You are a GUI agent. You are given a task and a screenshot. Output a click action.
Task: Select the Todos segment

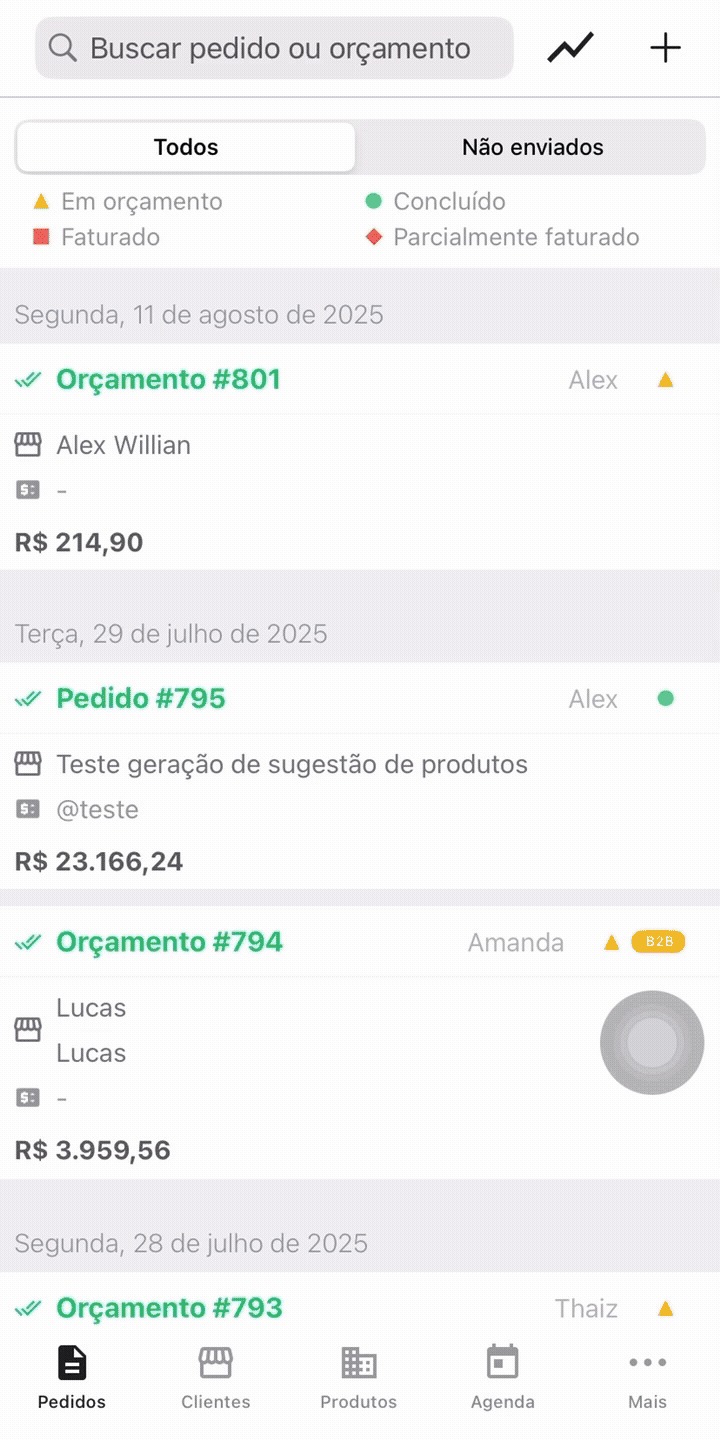point(186,147)
